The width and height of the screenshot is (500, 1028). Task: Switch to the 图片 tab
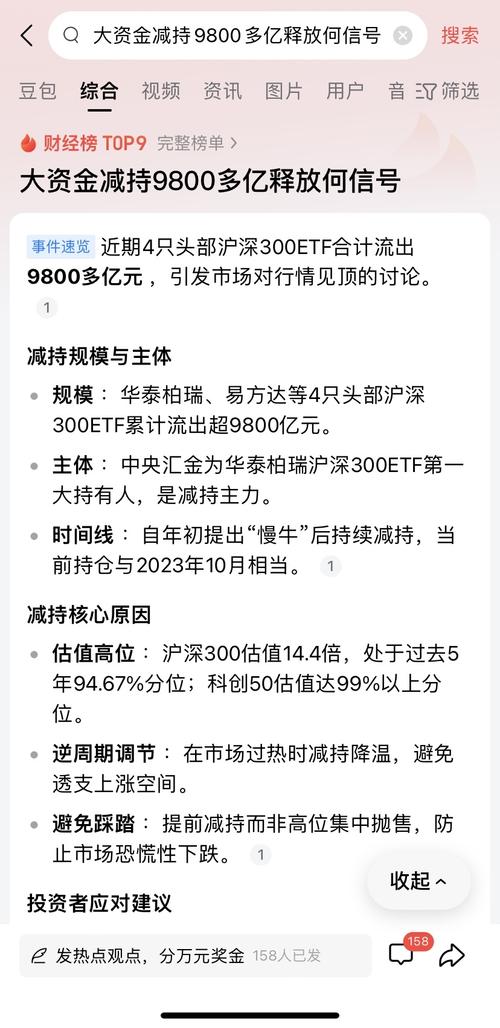(284, 91)
